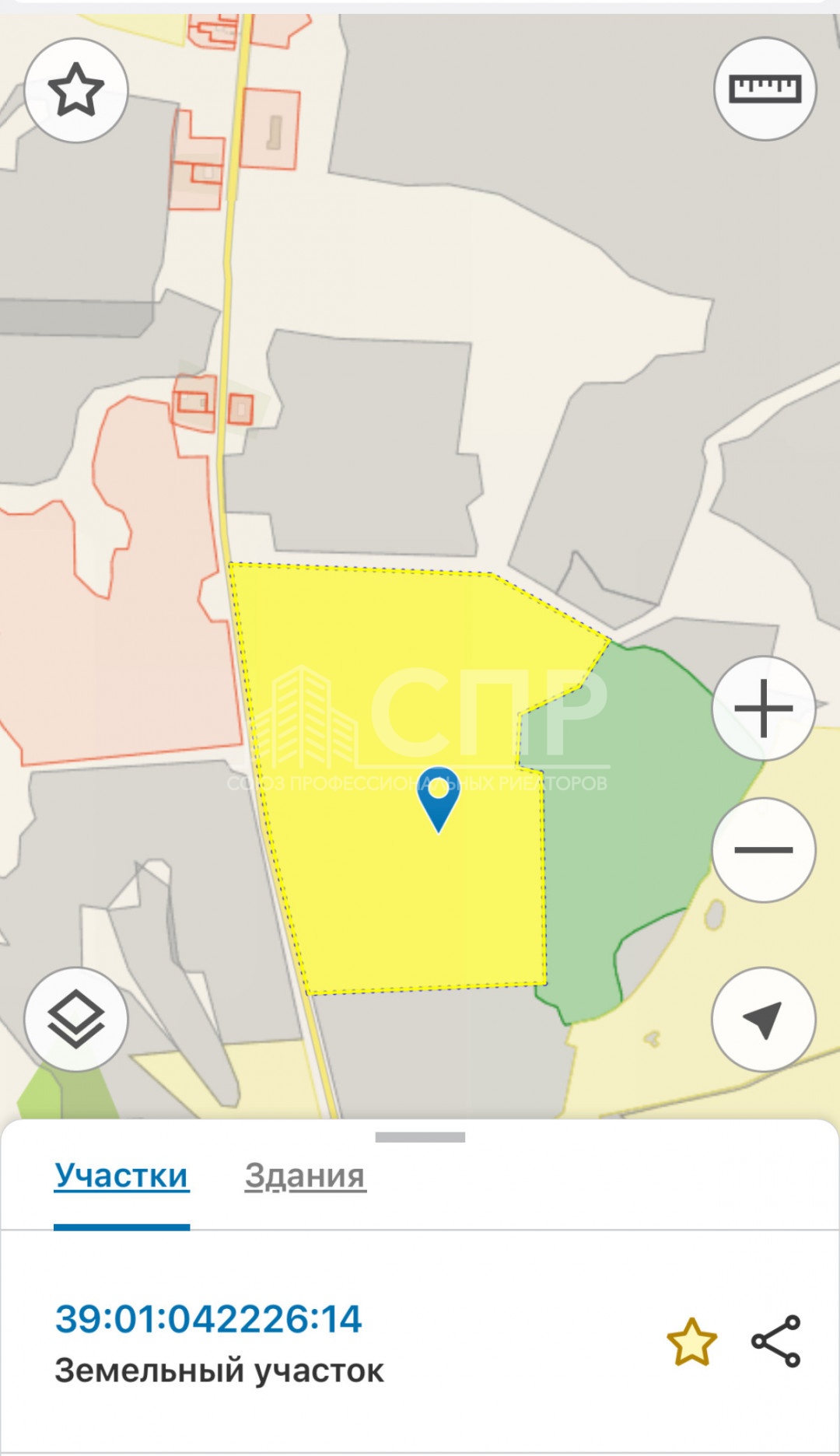Zoom in on the map
The height and width of the screenshot is (1456, 840).
click(x=764, y=708)
